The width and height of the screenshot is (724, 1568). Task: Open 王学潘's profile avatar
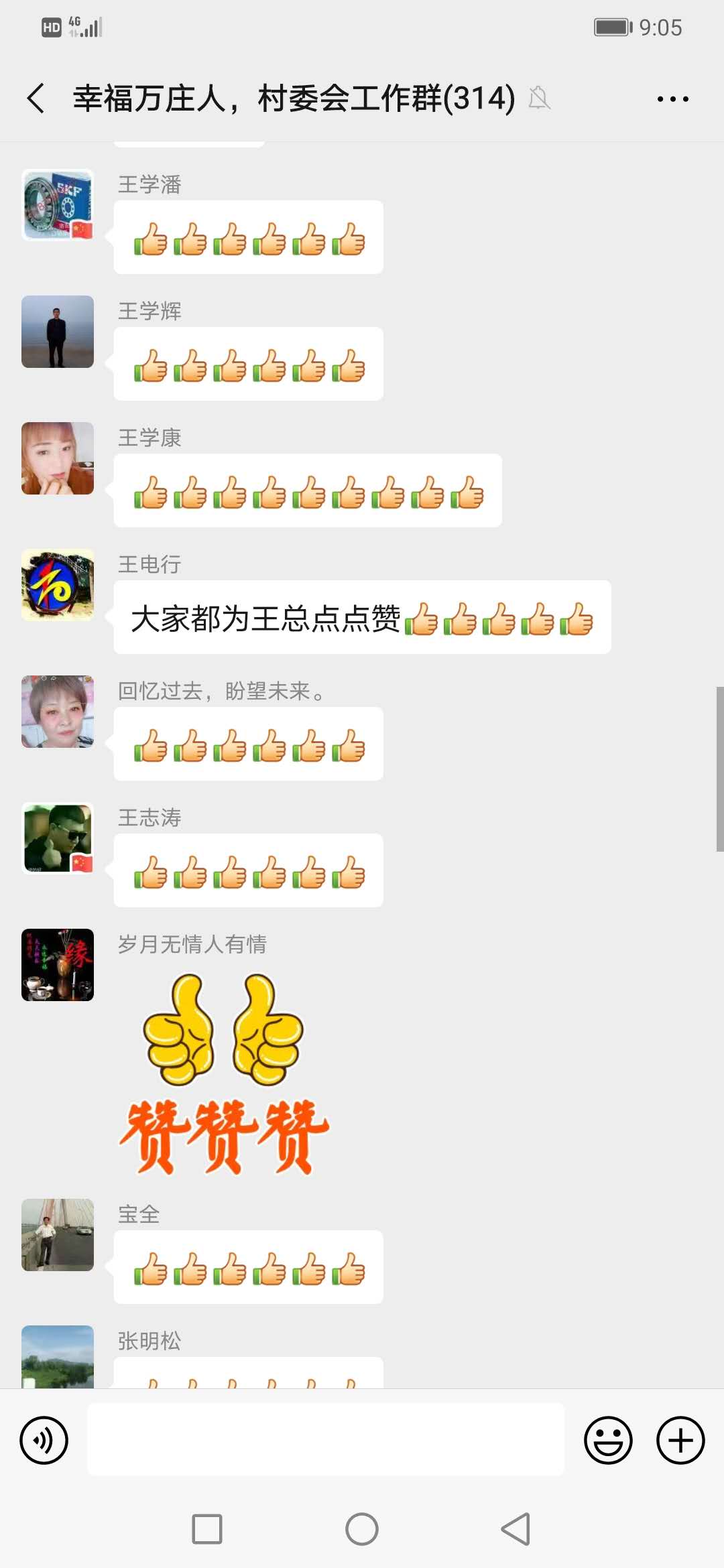pyautogui.click(x=58, y=205)
